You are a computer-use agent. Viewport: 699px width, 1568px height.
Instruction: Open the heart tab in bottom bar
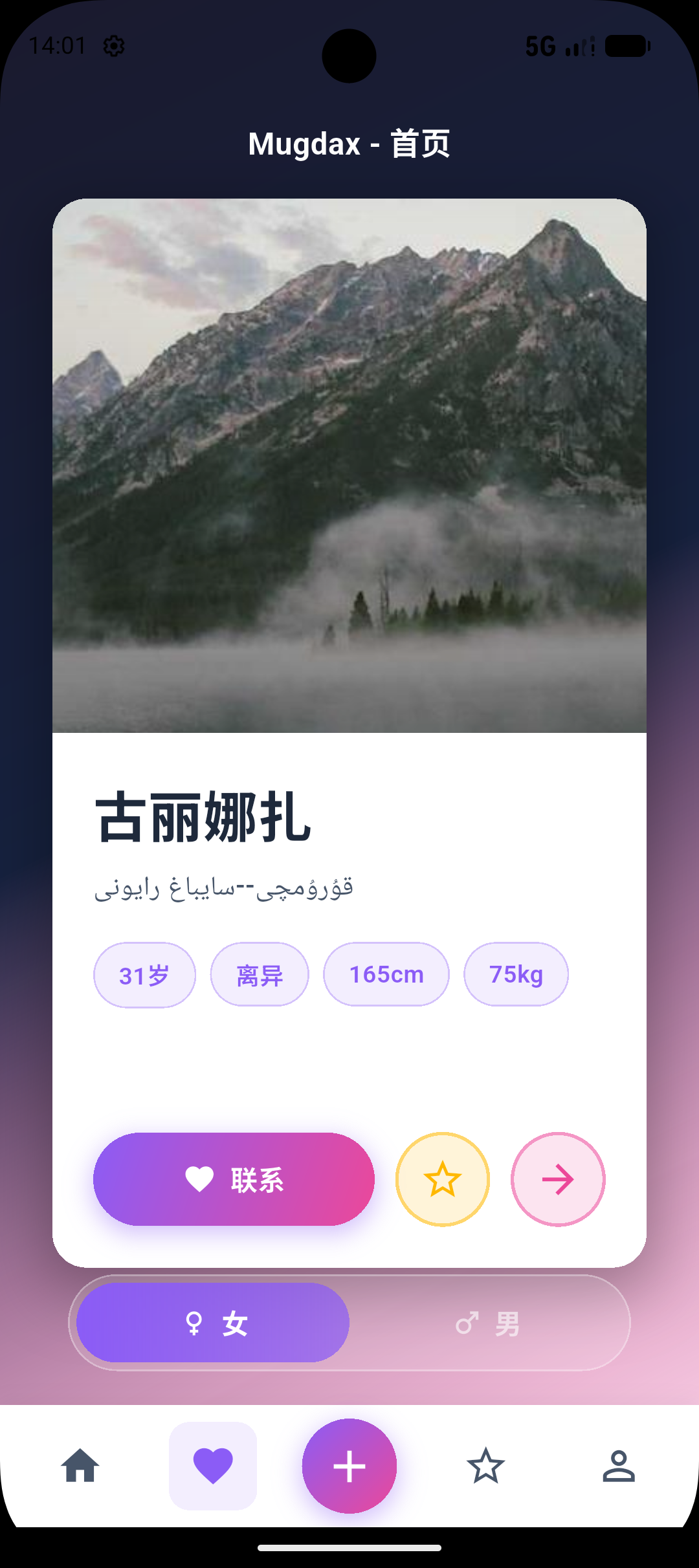pyautogui.click(x=213, y=1466)
